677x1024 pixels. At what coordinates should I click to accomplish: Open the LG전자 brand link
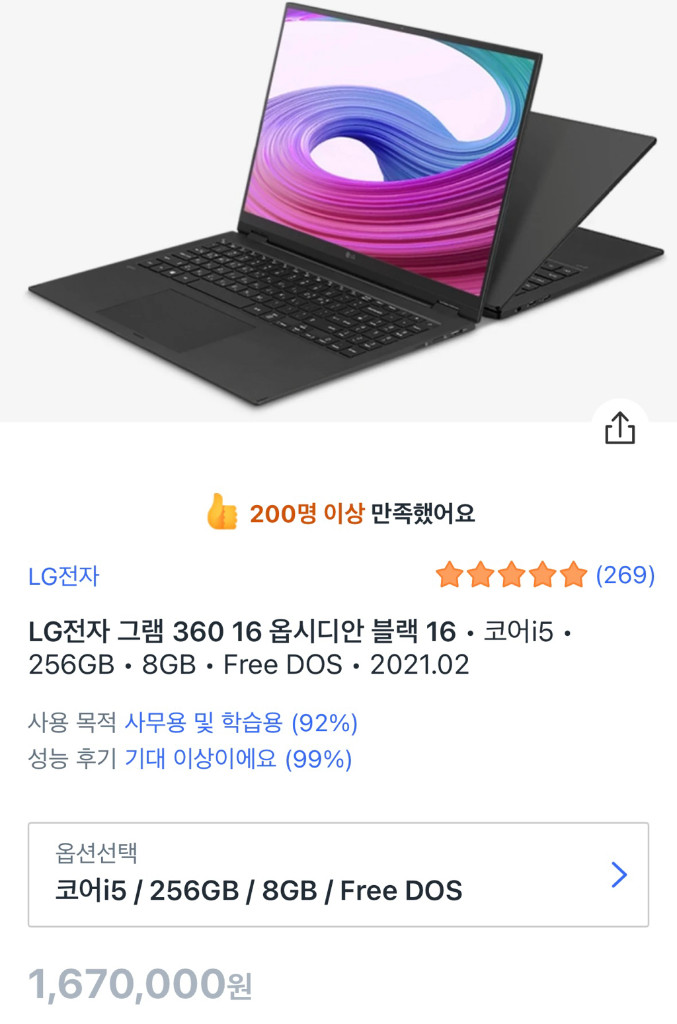[x=63, y=576]
